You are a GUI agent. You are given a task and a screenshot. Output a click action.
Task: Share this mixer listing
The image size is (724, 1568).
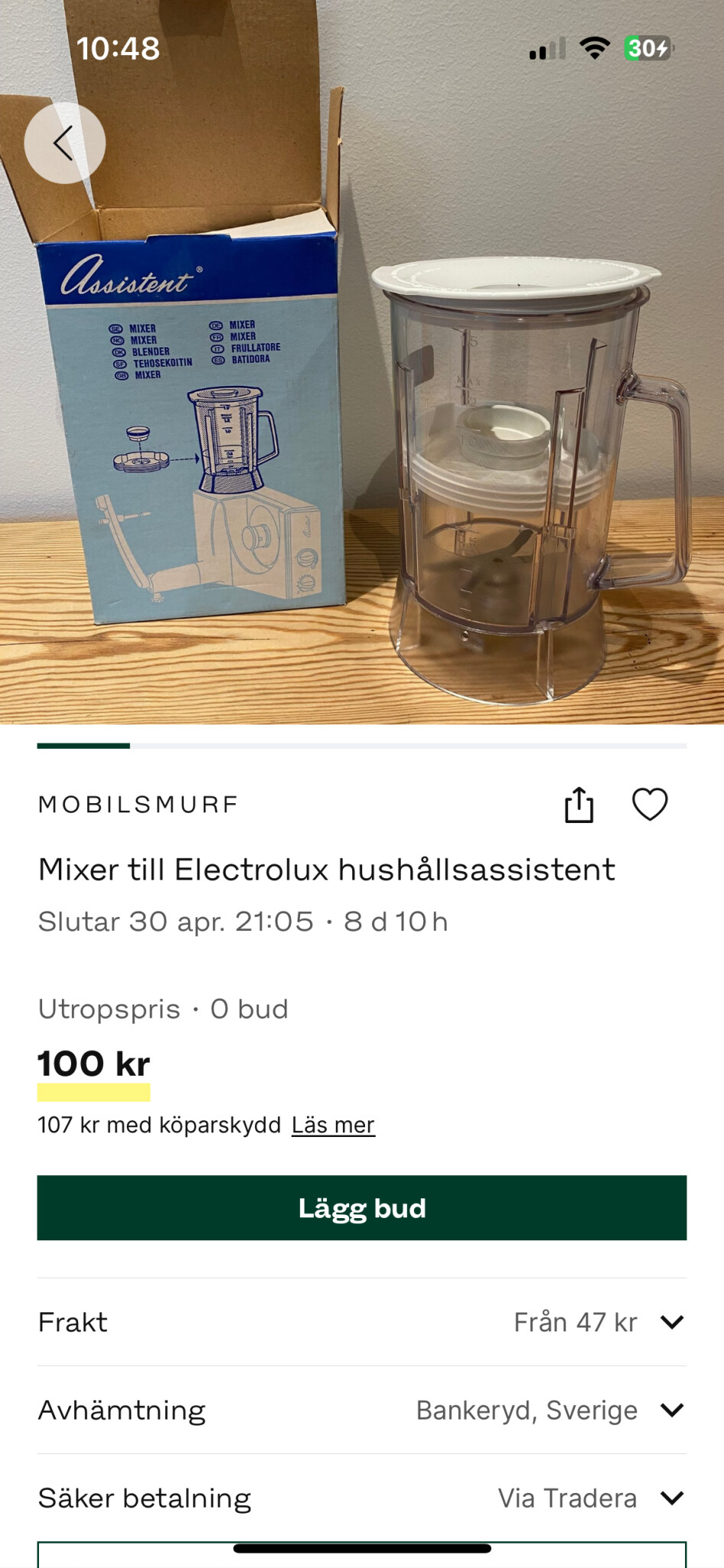(579, 805)
